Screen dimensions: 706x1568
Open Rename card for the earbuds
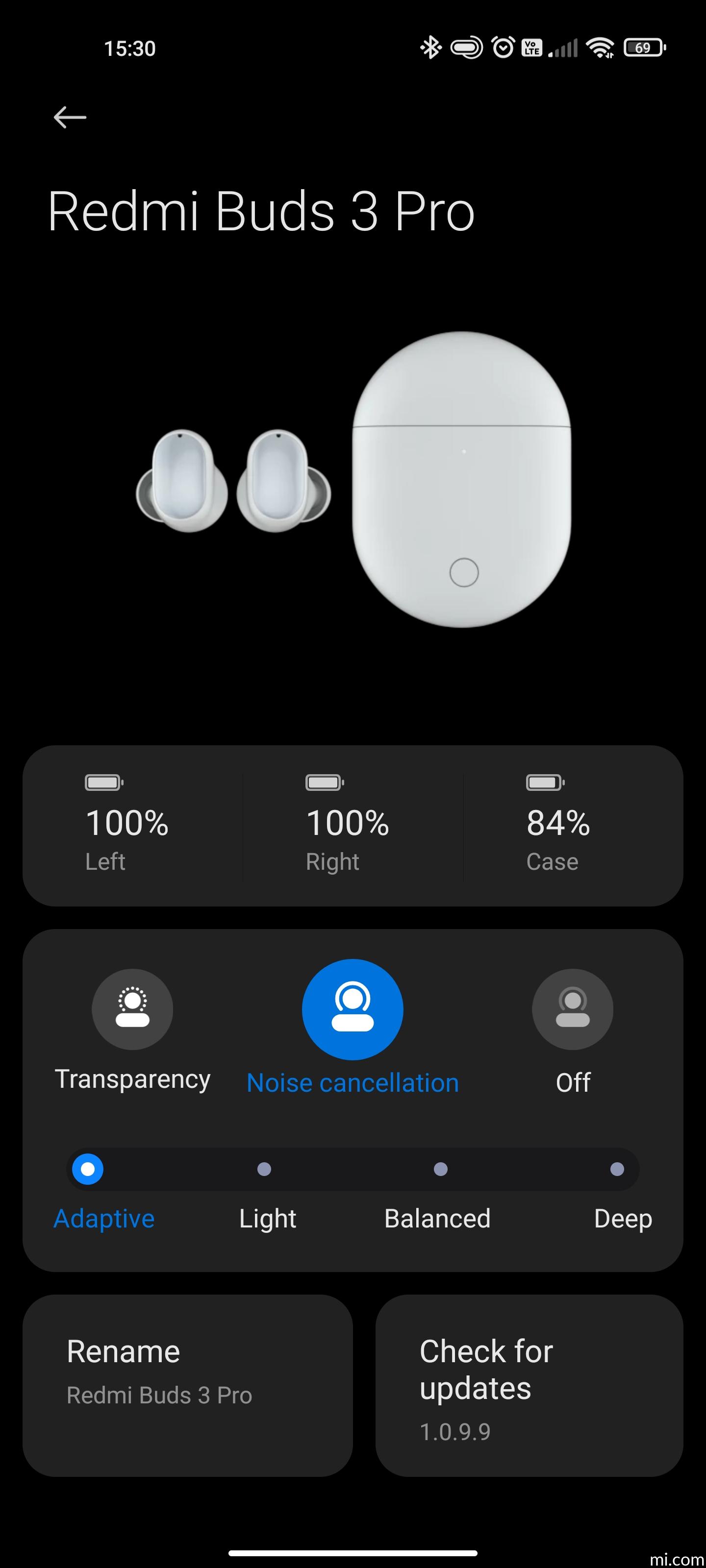point(188,1385)
